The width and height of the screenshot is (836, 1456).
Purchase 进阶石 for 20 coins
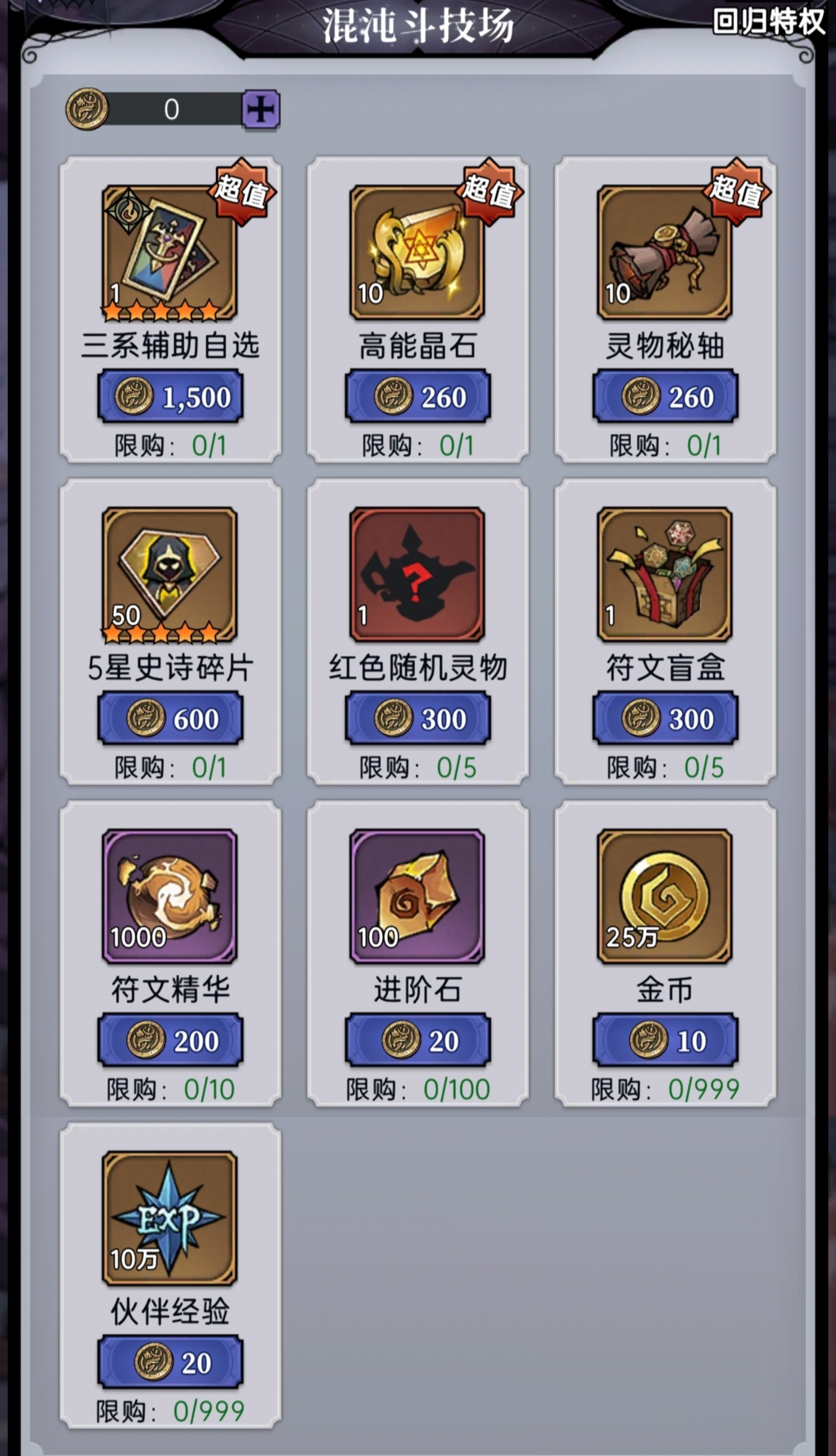(x=418, y=1041)
